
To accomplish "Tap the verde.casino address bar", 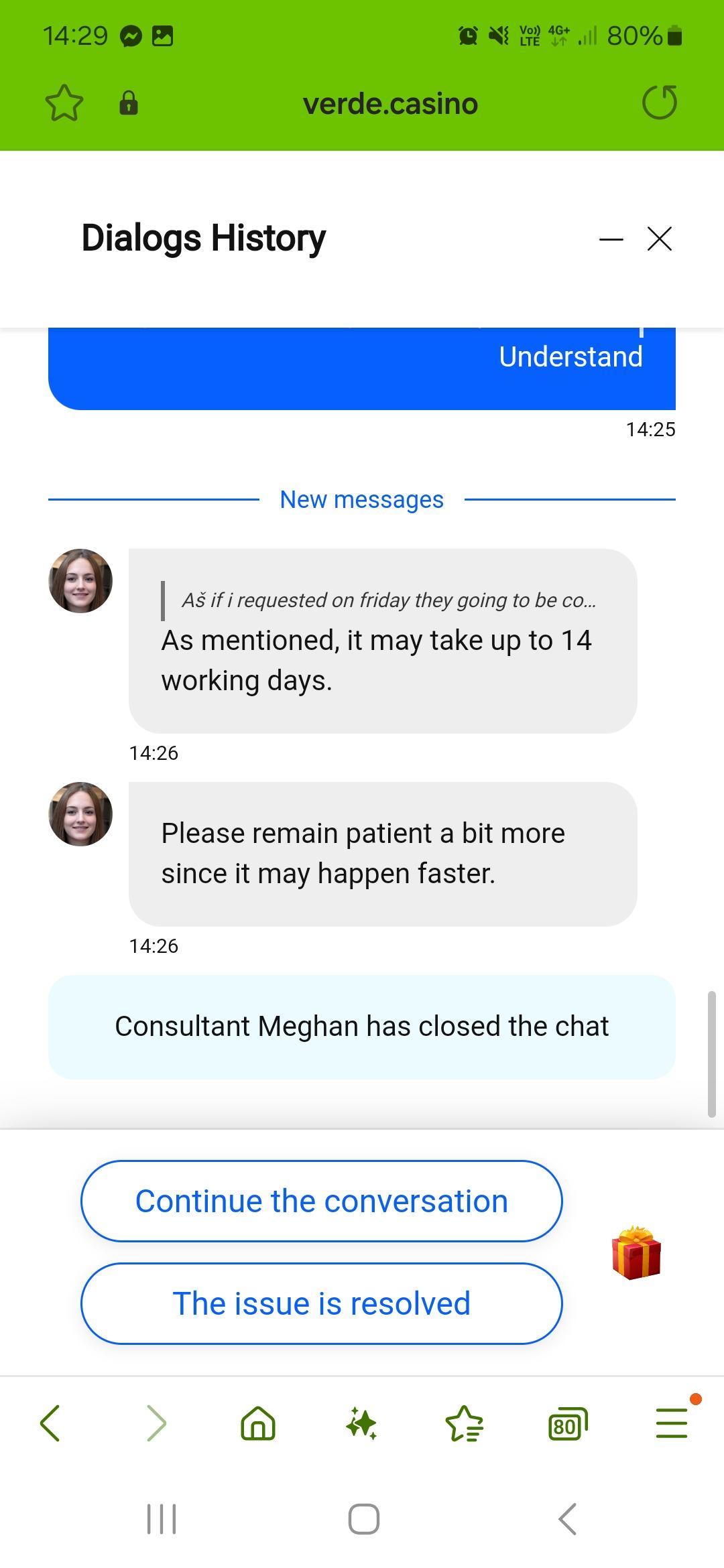I will [x=390, y=104].
